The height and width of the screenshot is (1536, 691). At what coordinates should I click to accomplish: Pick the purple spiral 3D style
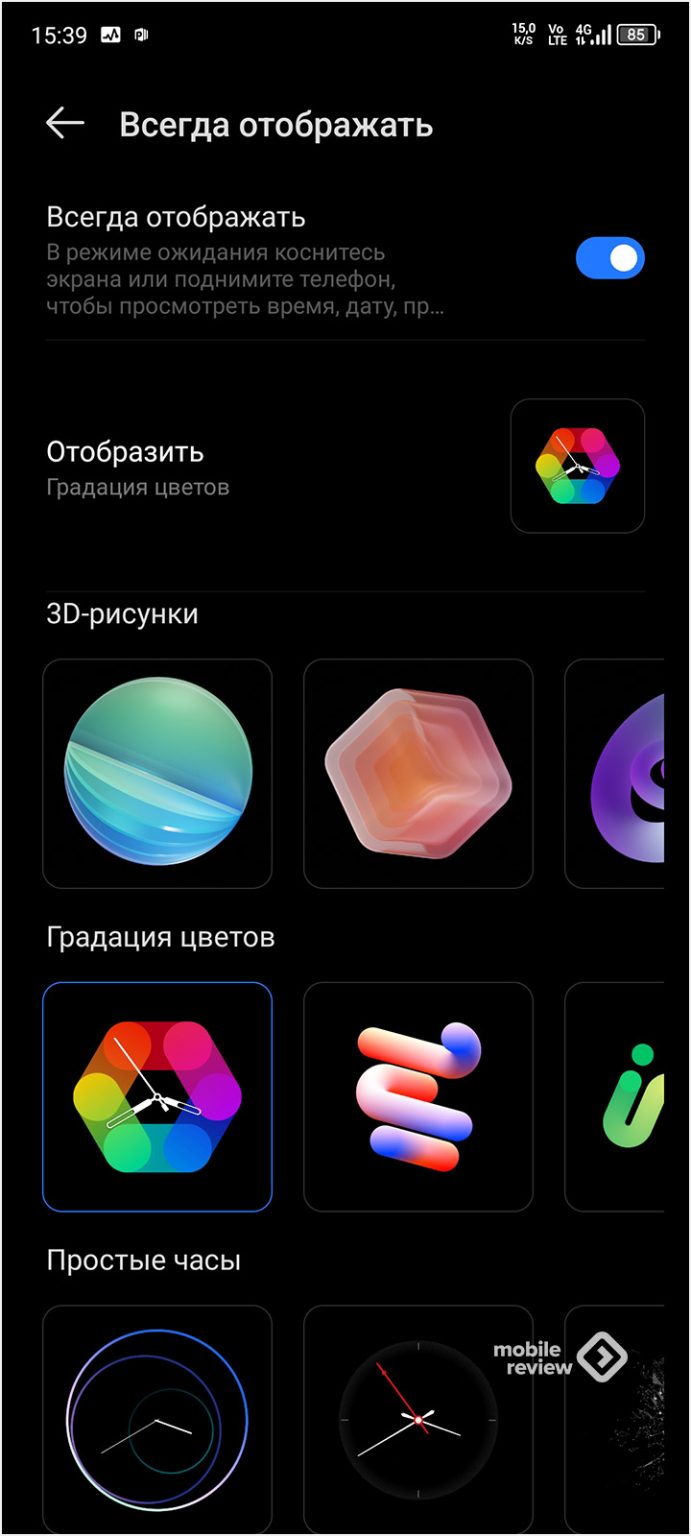tap(620, 773)
